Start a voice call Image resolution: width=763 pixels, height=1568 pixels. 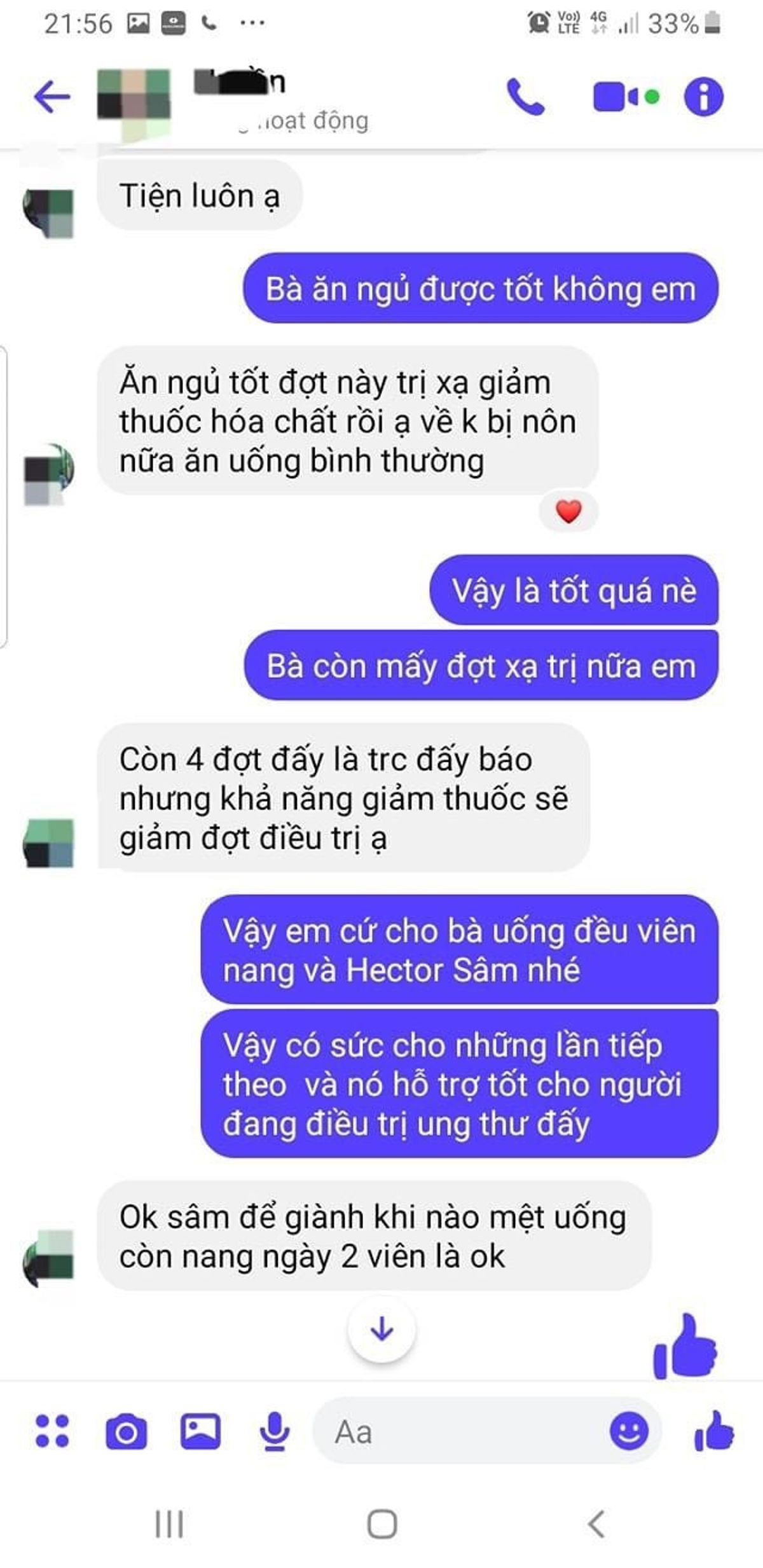click(525, 97)
